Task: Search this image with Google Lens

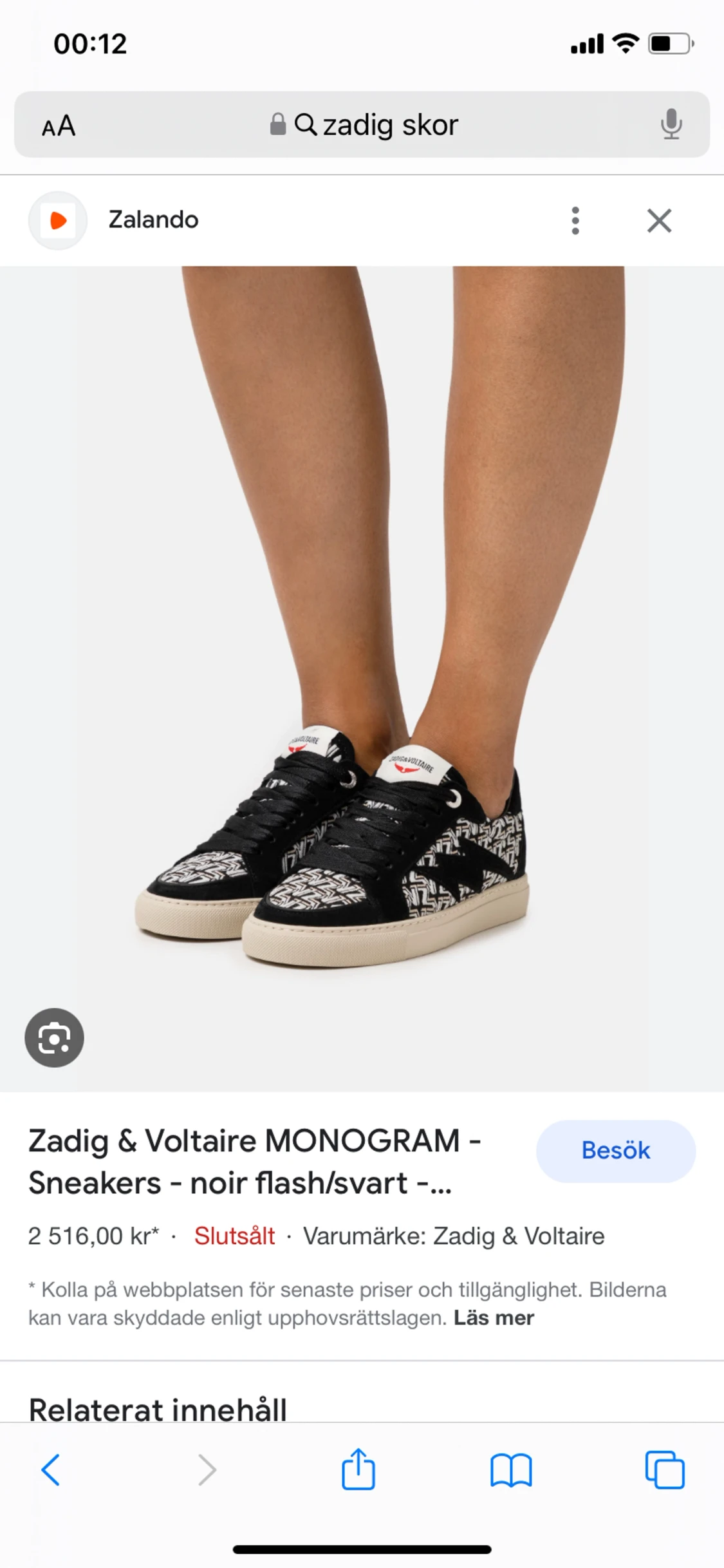Action: pyautogui.click(x=54, y=1037)
